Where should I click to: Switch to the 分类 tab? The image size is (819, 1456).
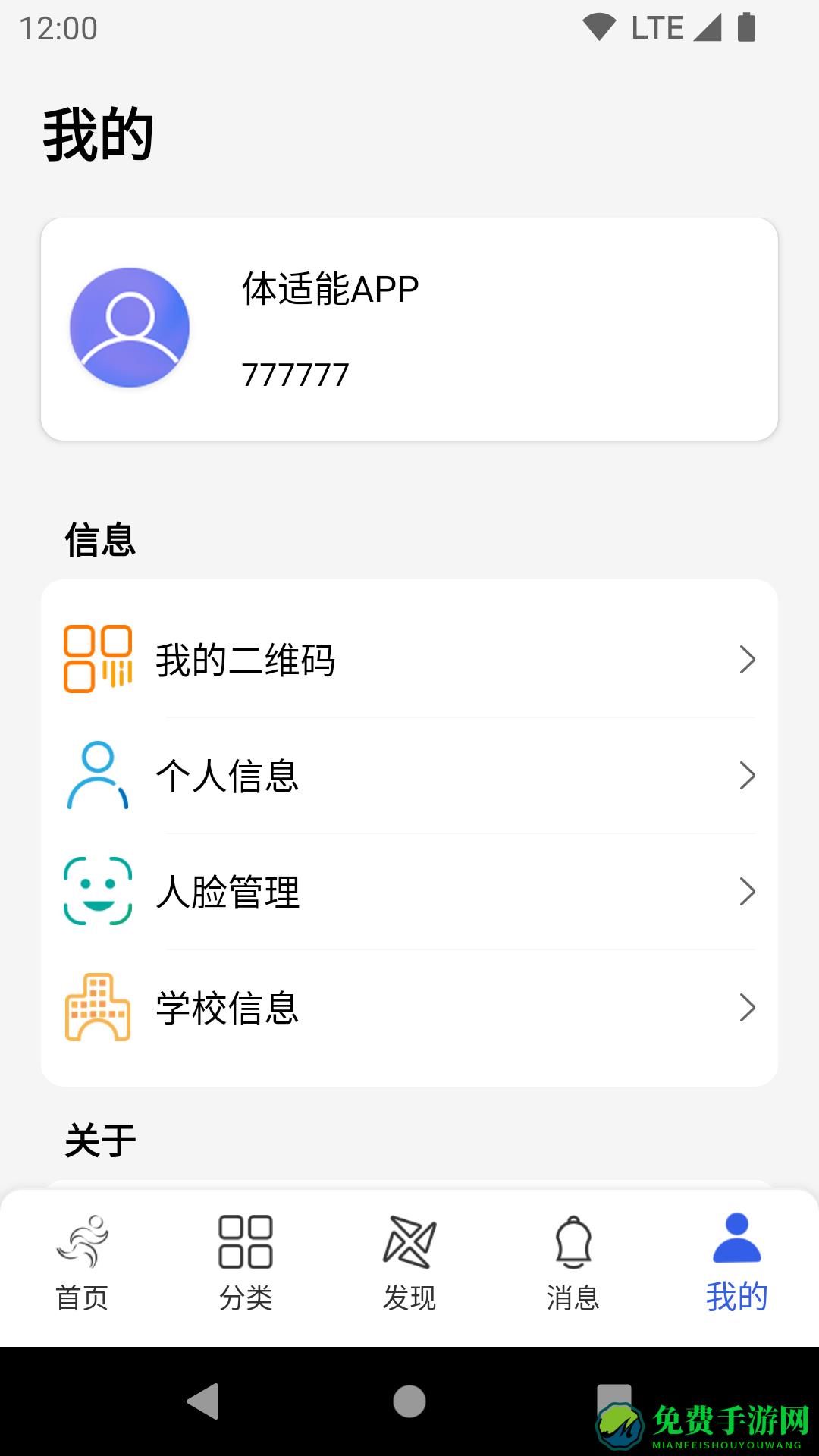(x=246, y=1263)
